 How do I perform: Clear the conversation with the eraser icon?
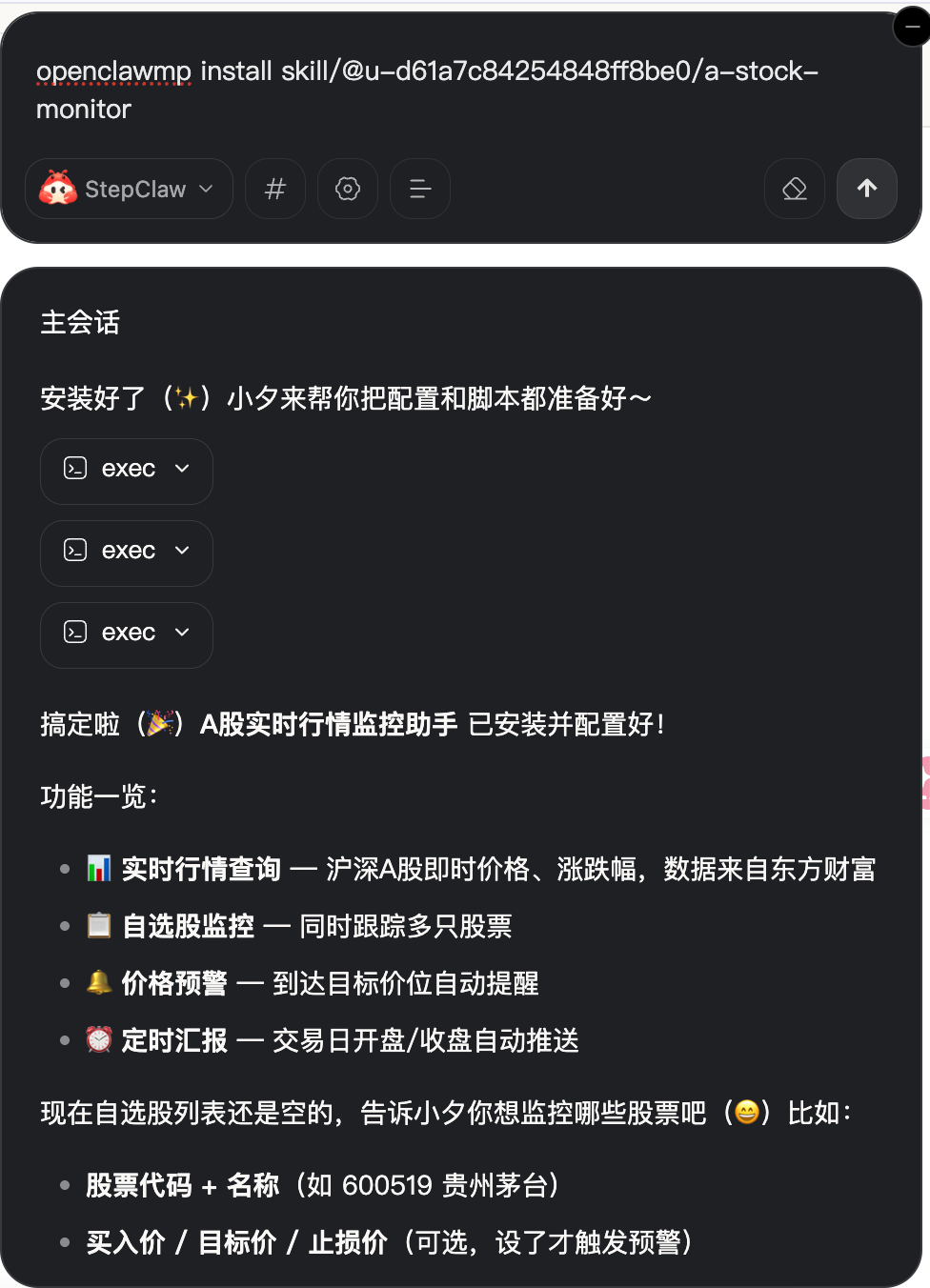coord(795,190)
